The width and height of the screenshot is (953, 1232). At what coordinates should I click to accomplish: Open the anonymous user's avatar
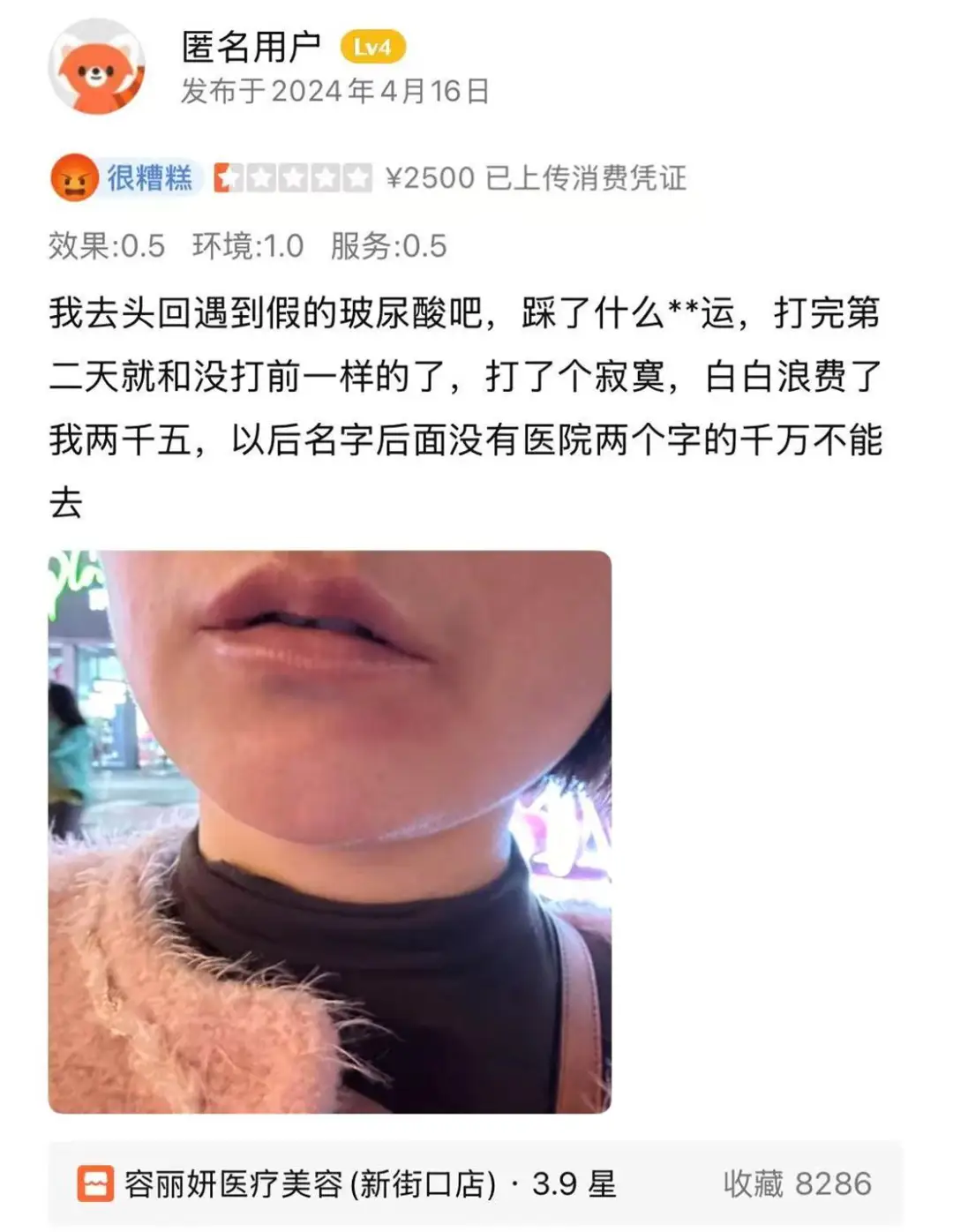pyautogui.click(x=96, y=67)
